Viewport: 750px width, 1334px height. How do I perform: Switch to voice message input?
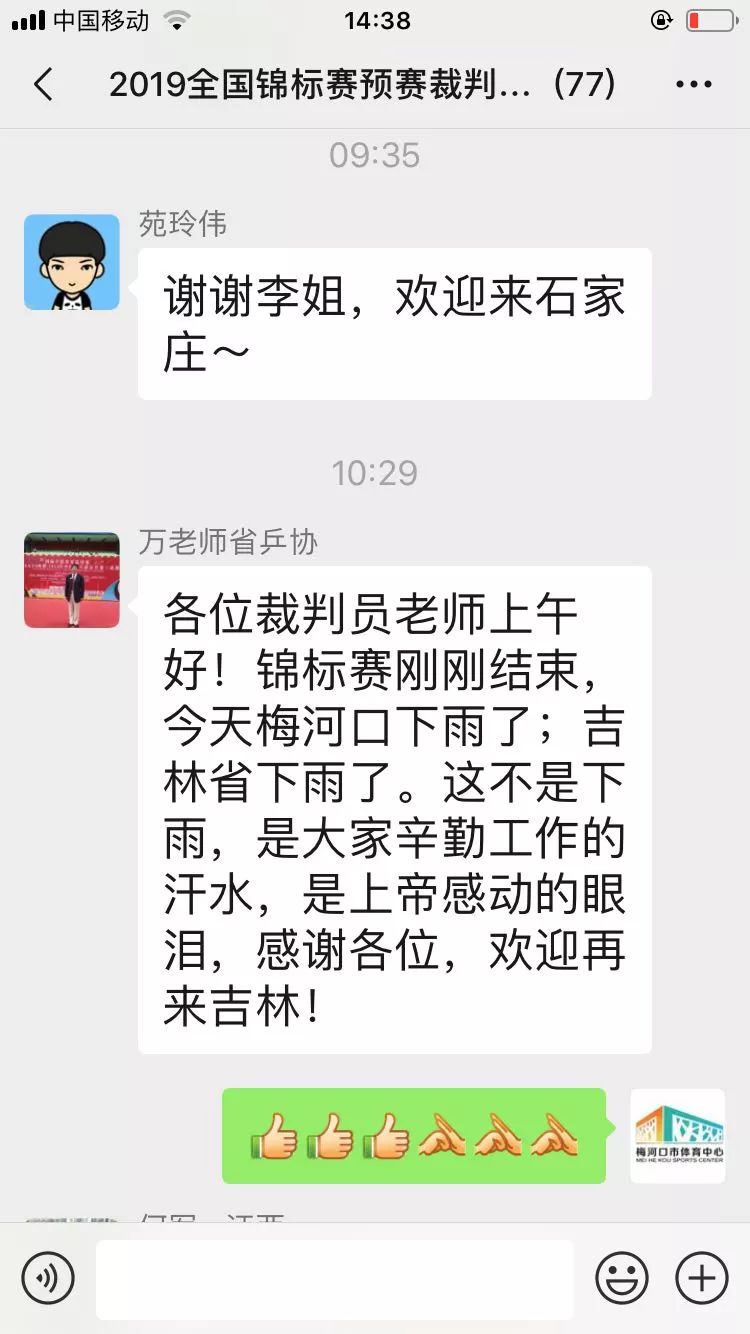pos(48,1278)
